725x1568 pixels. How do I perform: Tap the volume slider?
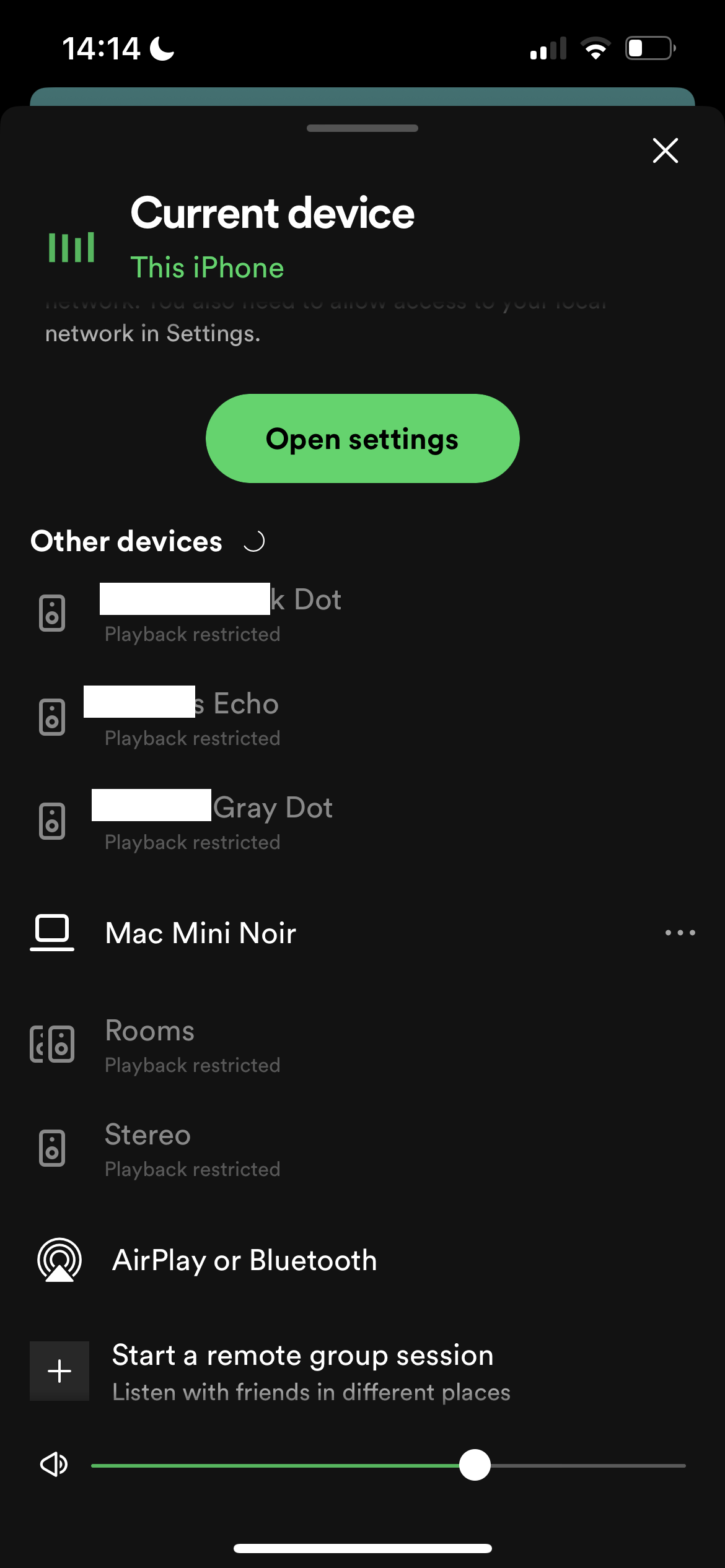389,1465
